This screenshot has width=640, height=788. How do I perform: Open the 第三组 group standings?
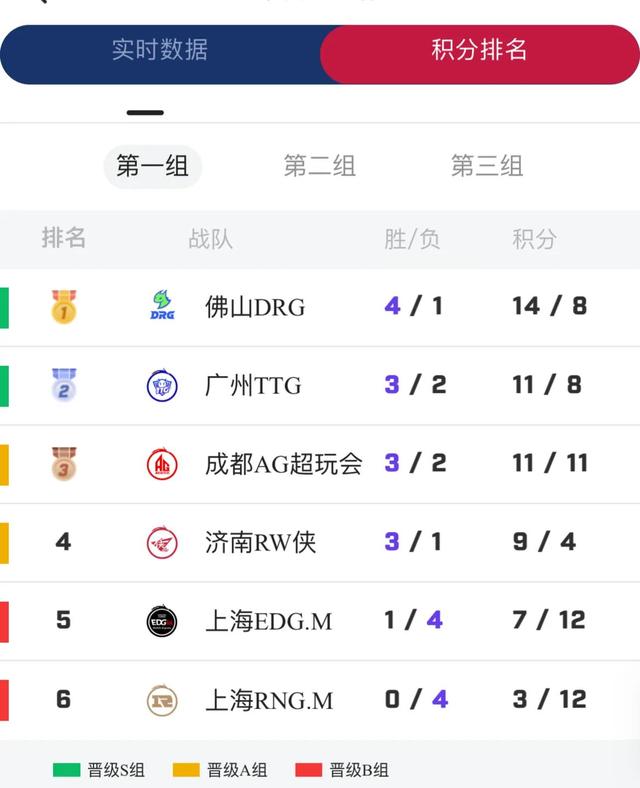tap(486, 166)
